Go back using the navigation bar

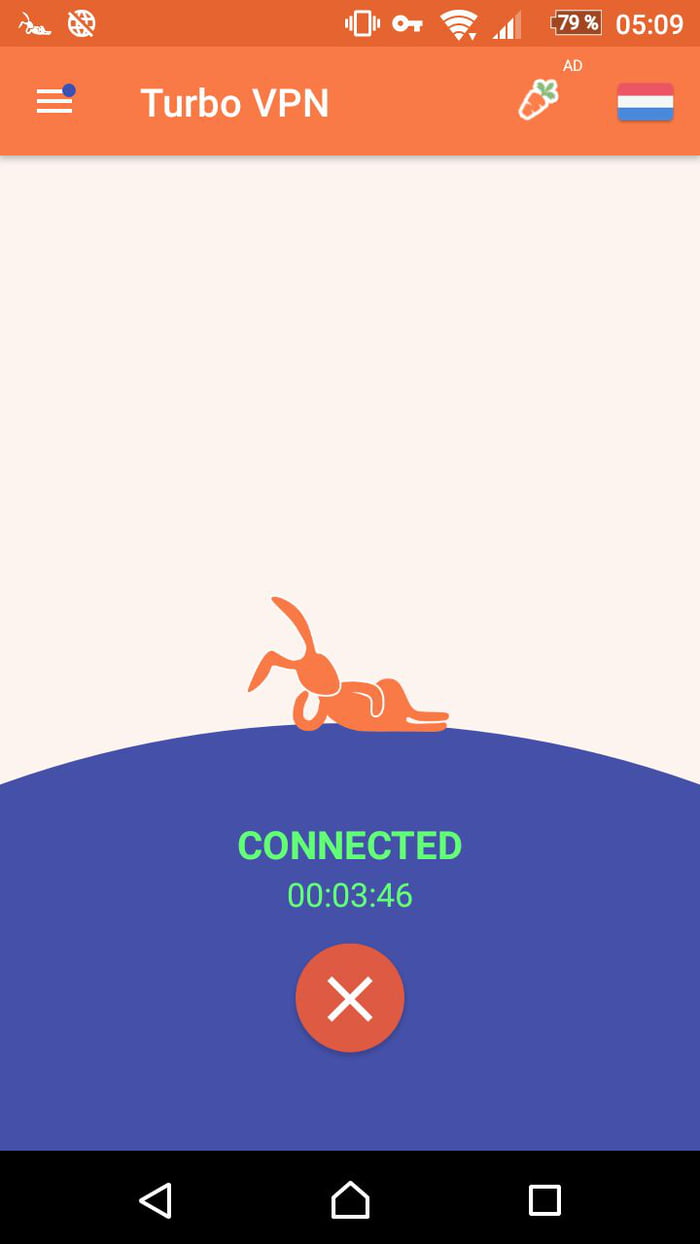[156, 1200]
